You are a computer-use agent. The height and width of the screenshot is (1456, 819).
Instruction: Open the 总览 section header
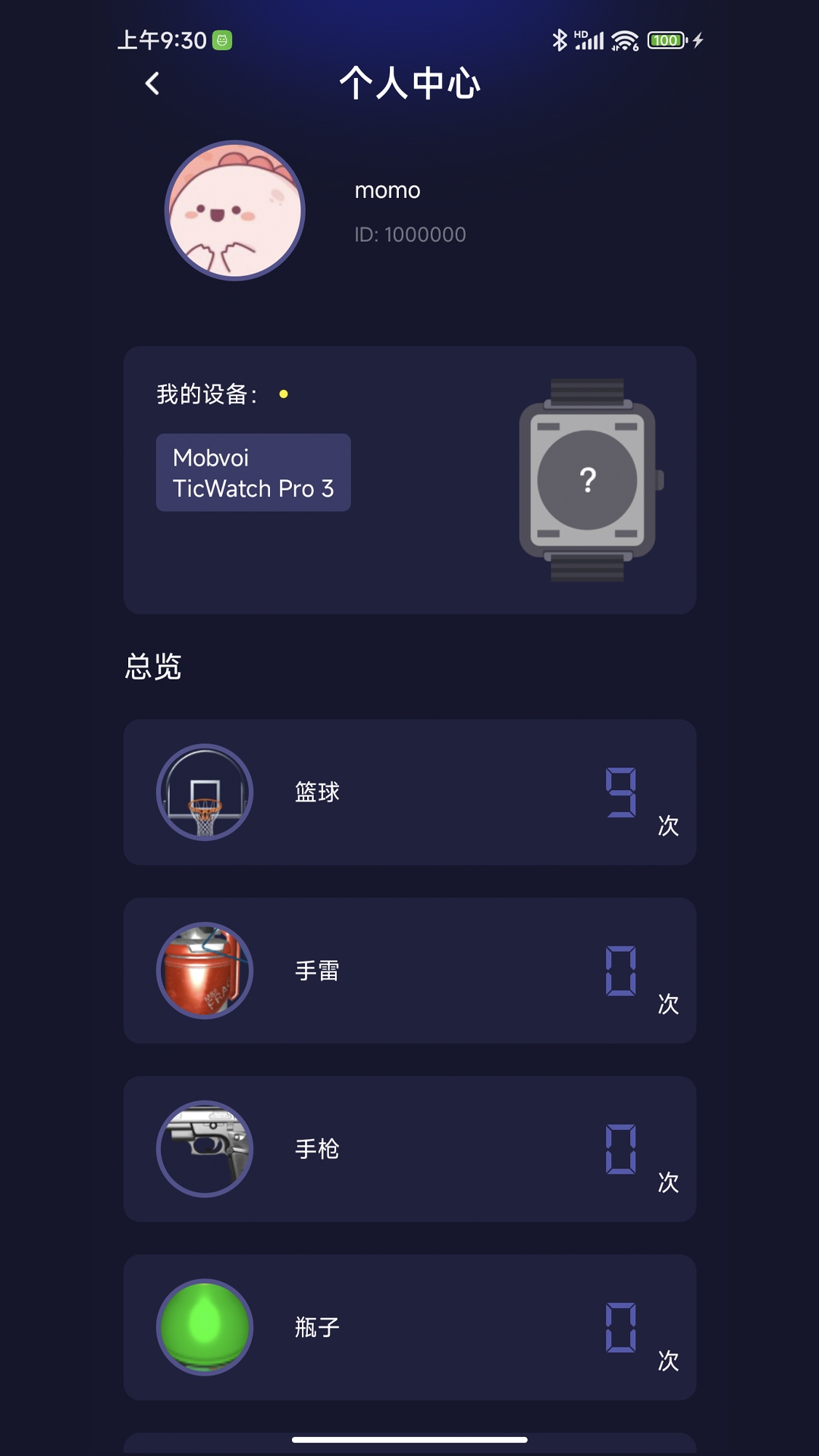[152, 667]
